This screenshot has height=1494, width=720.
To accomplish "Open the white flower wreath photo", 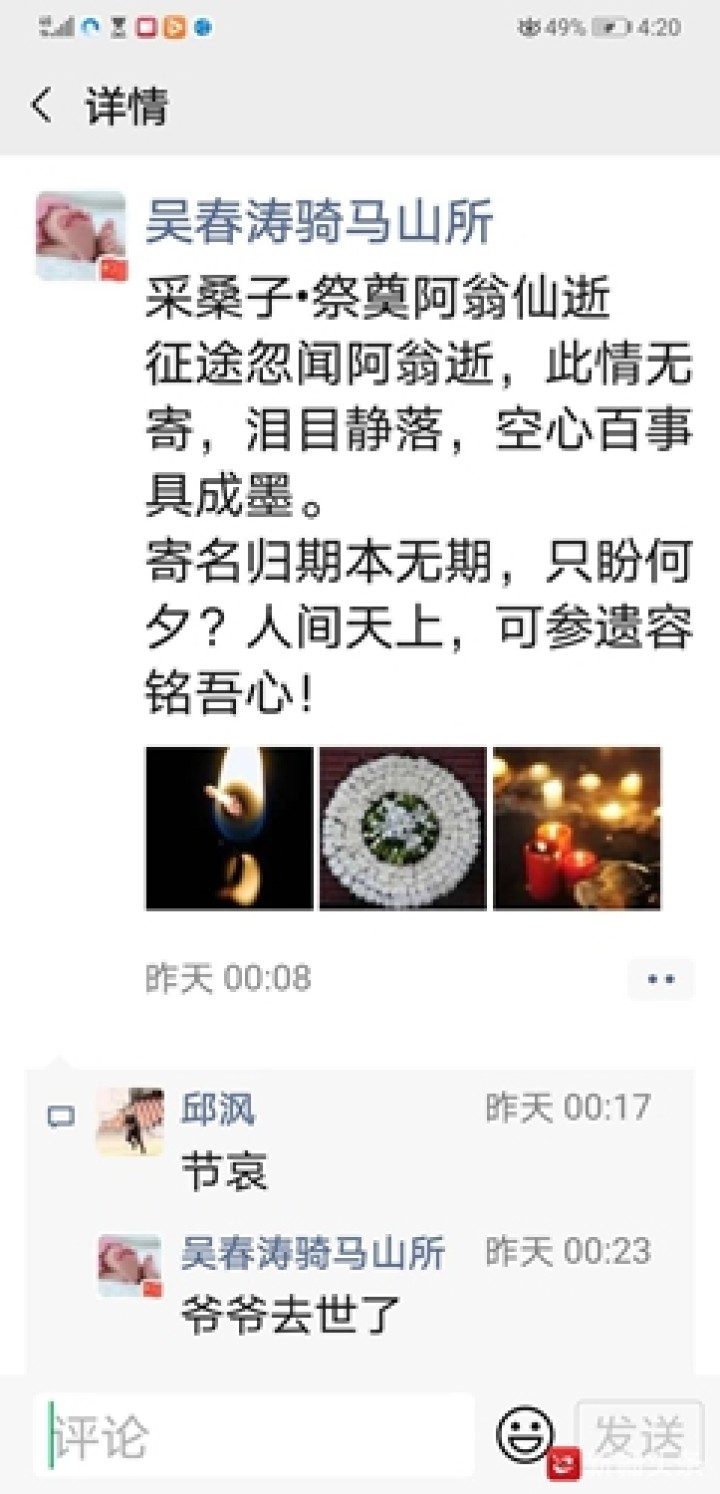I will [x=403, y=828].
